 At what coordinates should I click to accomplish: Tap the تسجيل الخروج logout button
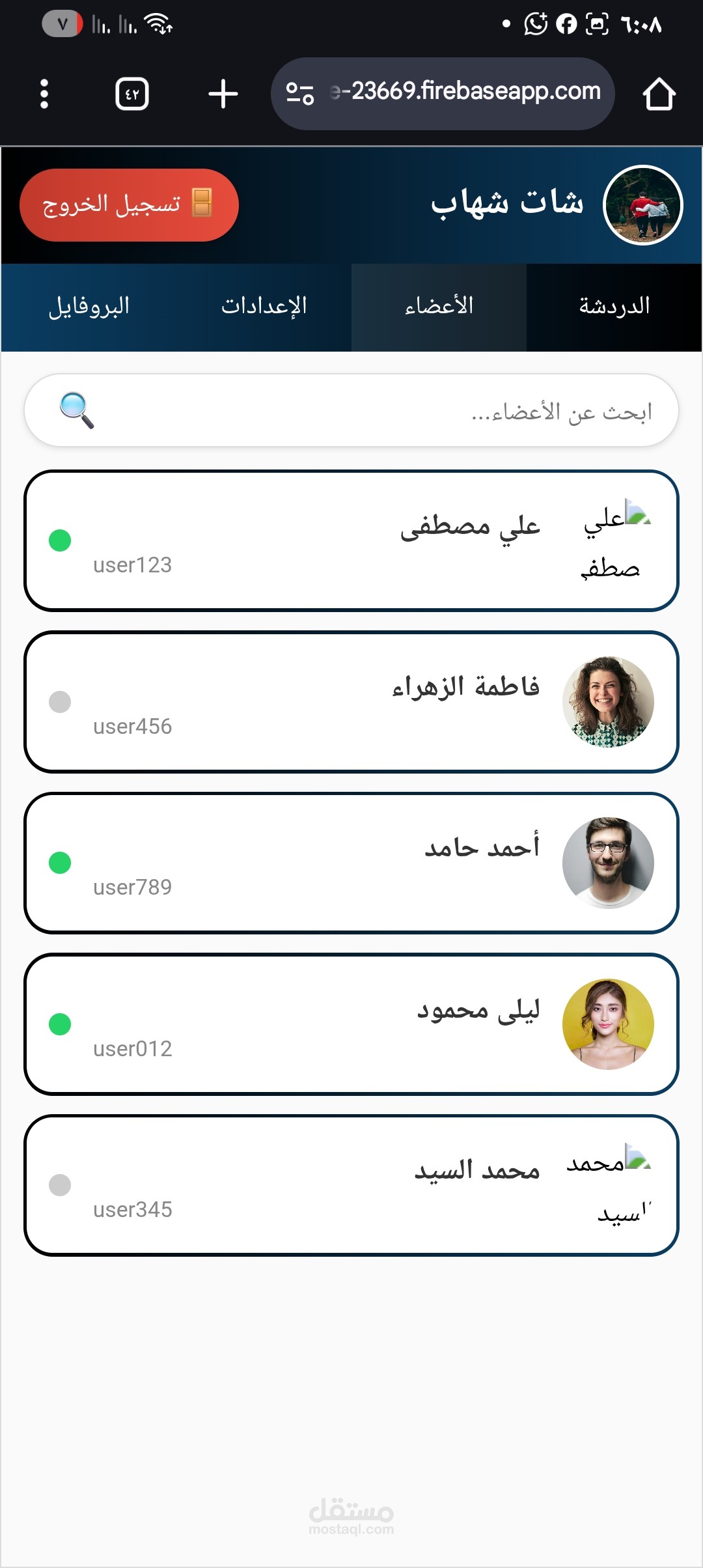coord(129,205)
